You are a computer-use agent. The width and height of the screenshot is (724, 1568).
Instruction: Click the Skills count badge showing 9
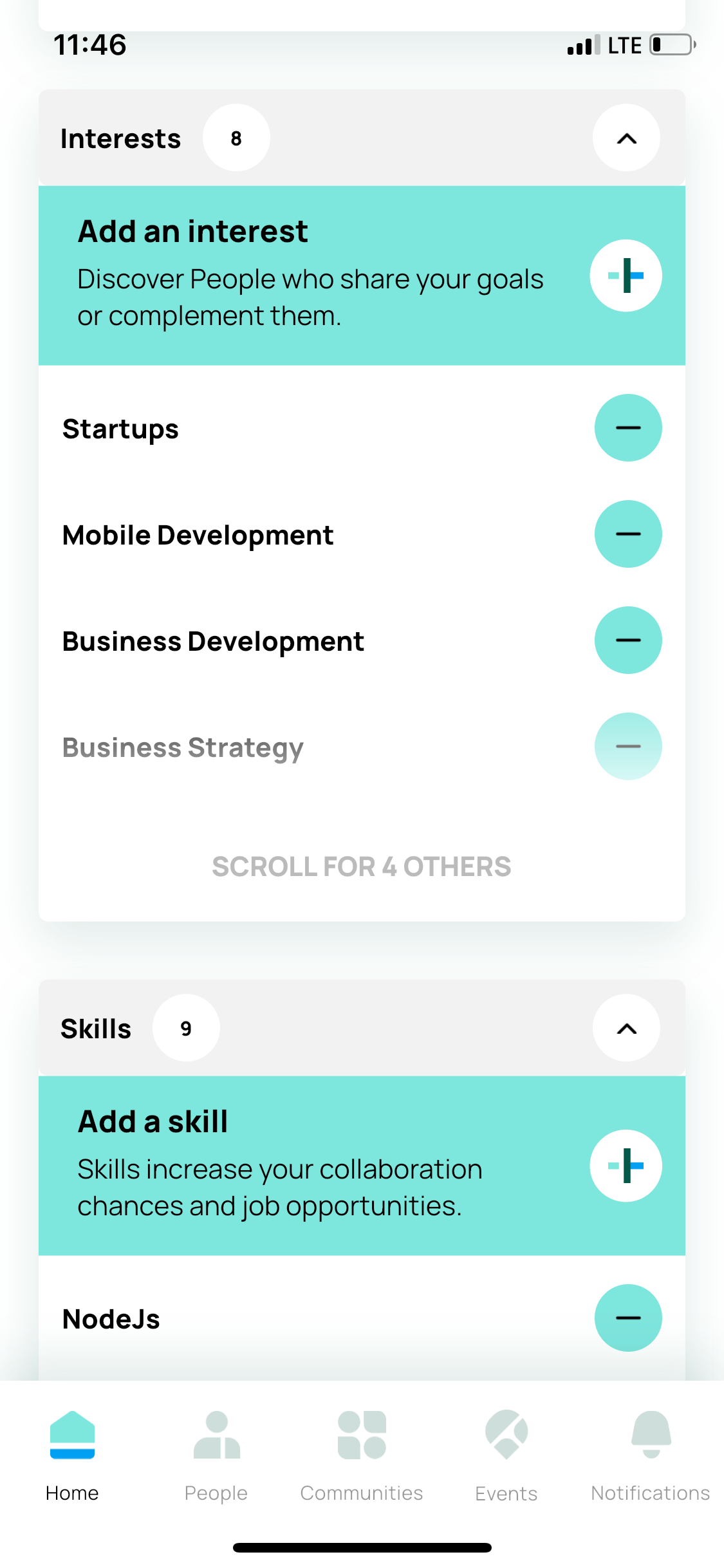click(187, 1028)
